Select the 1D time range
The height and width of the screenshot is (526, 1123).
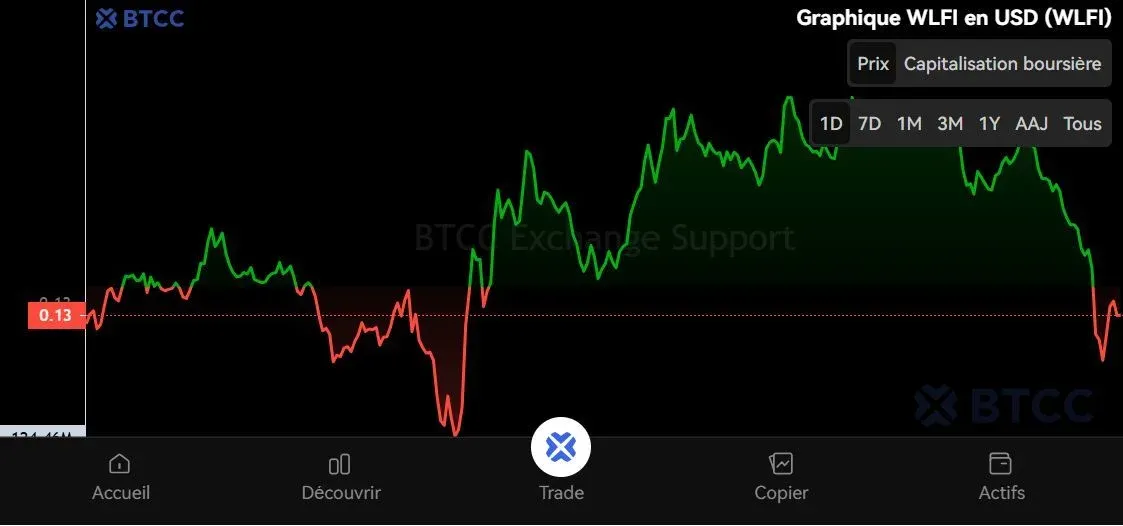[831, 124]
